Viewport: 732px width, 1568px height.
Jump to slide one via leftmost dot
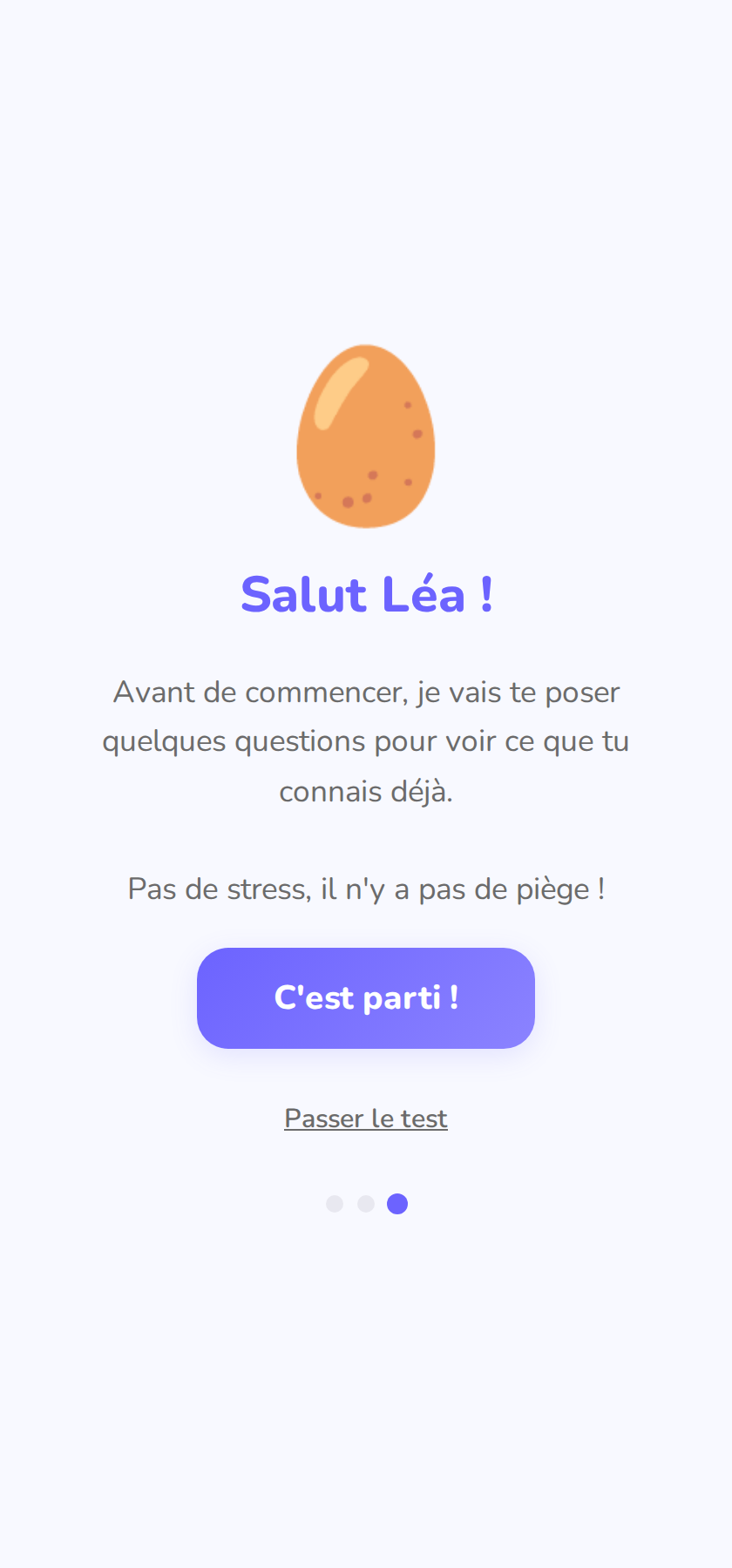coord(335,1203)
